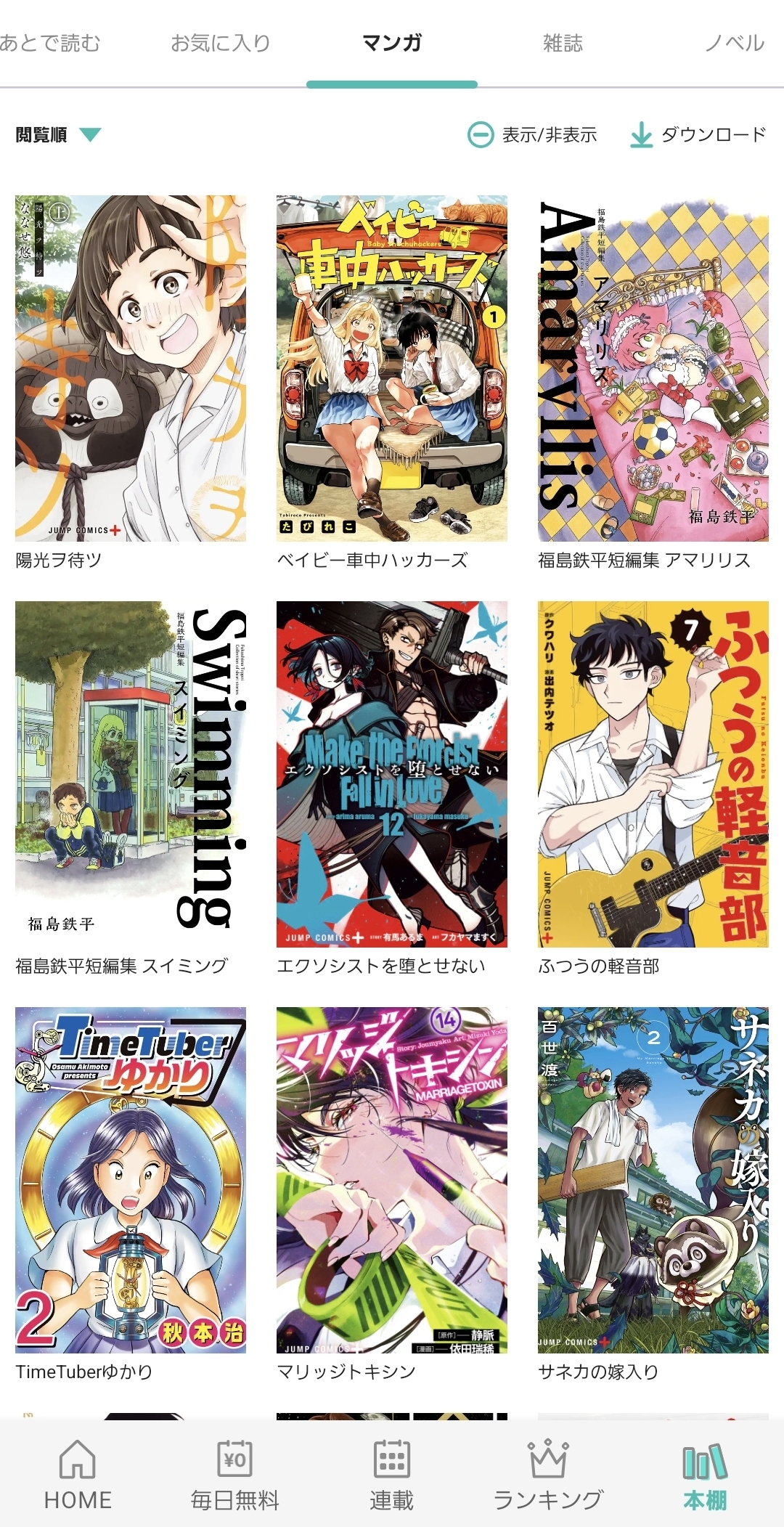Go to the HOME tab
This screenshot has height=1527, width=784.
pyautogui.click(x=78, y=1475)
